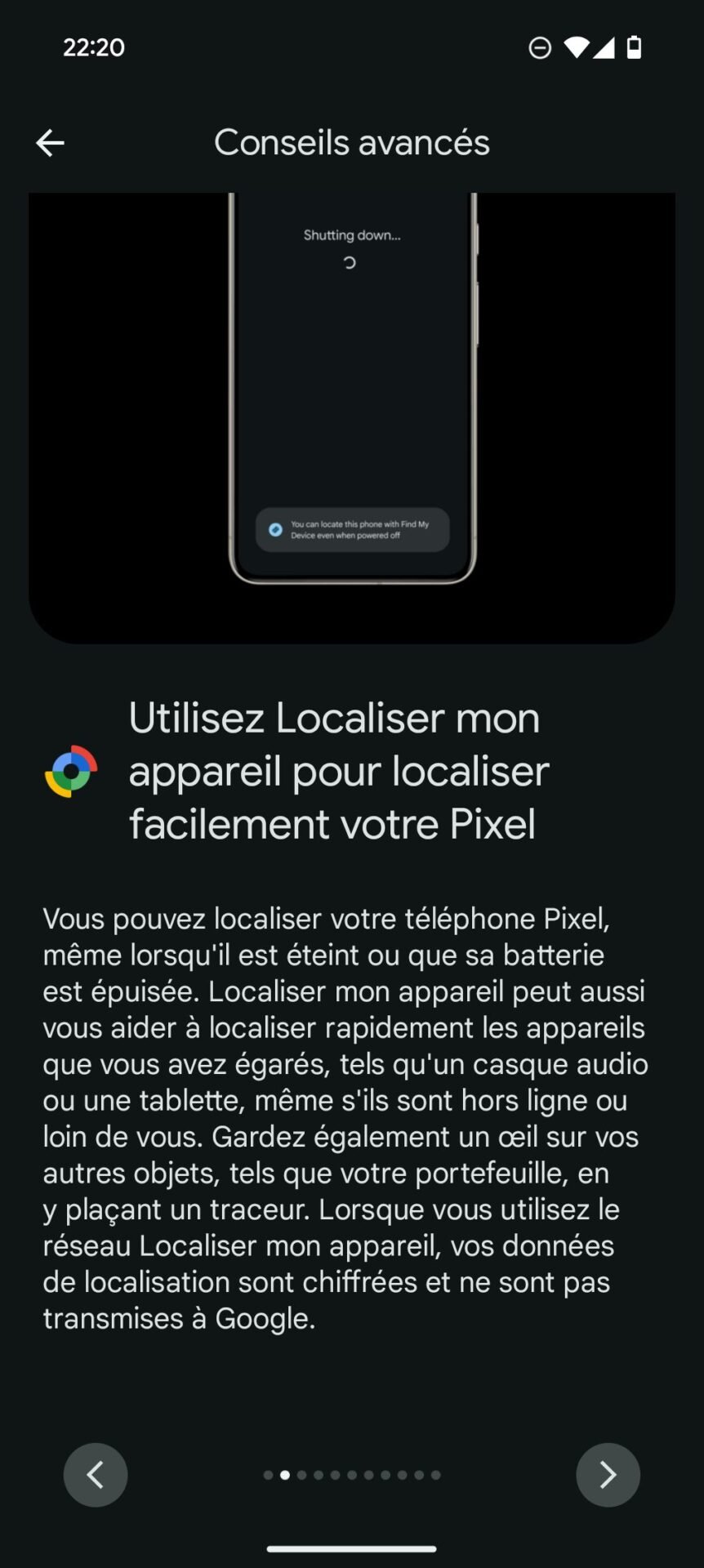Viewport: 704px width, 1568px height.
Task: Advance to the next tip
Action: pos(608,1475)
